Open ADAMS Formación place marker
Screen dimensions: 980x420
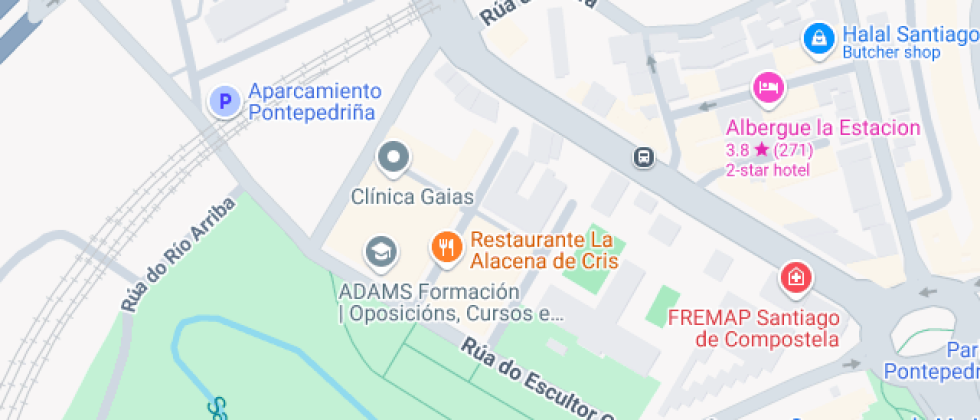[380, 251]
